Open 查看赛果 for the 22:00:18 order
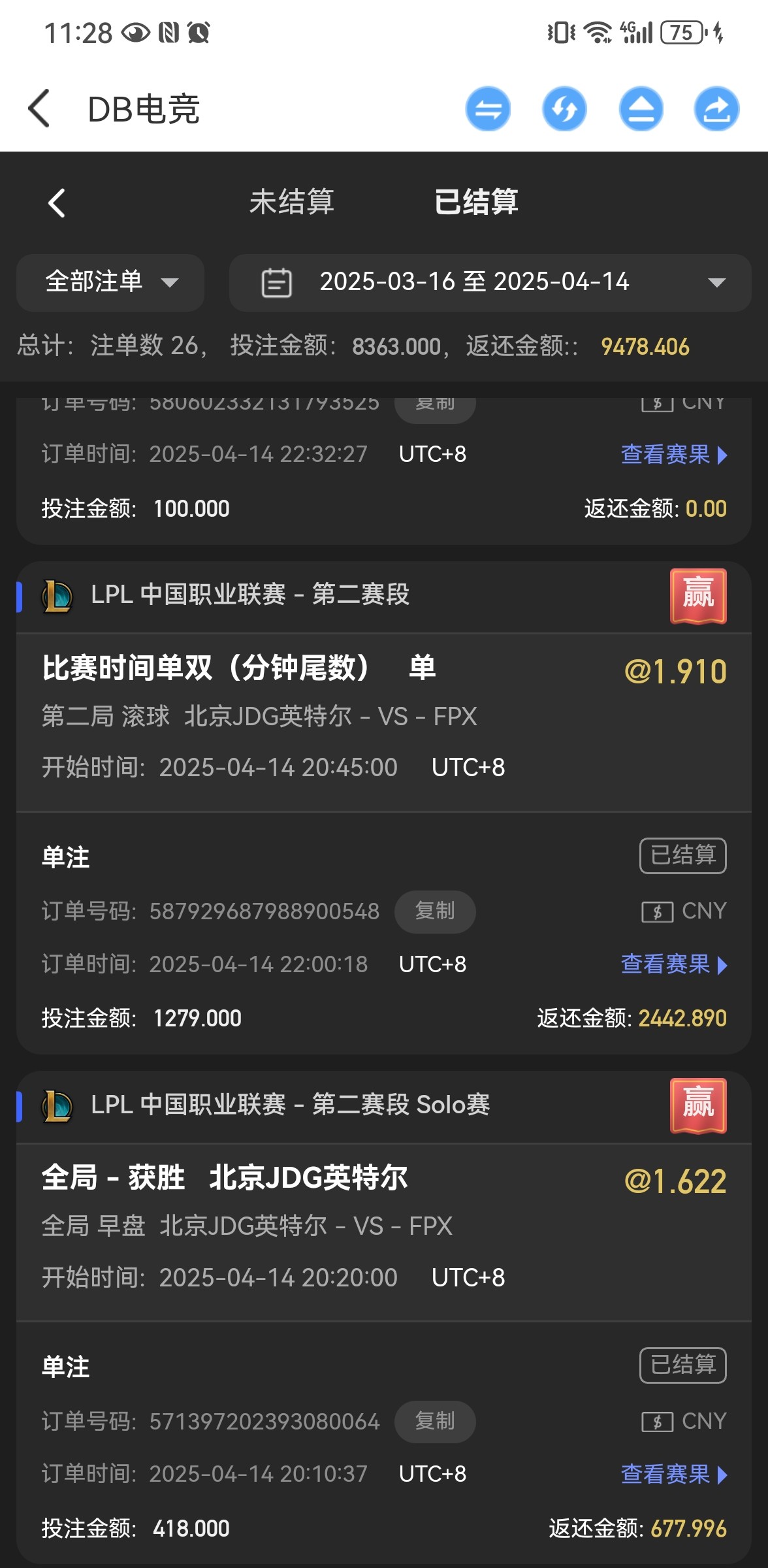768x1568 pixels. (x=674, y=964)
